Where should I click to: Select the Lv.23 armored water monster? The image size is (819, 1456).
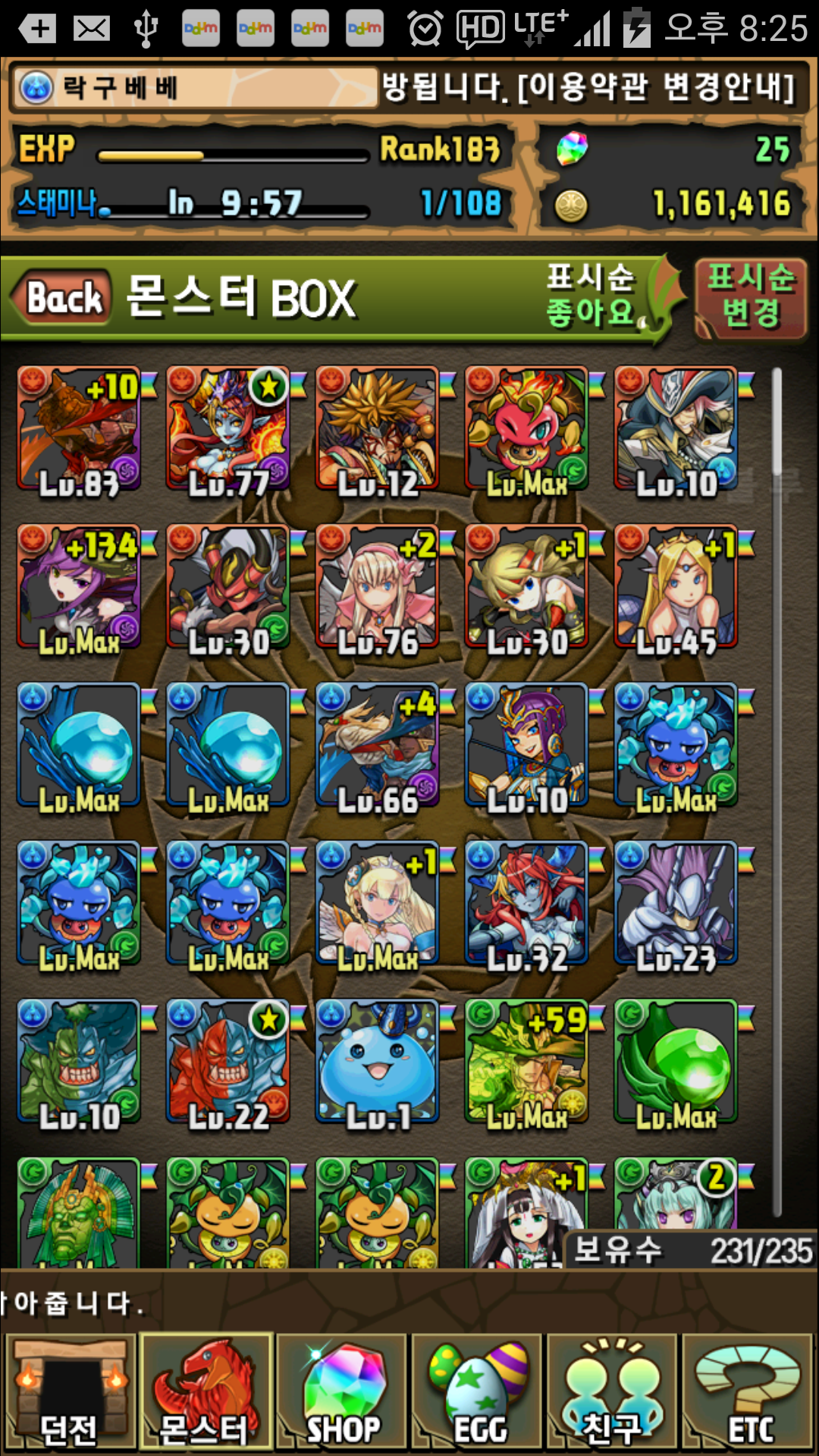tap(676, 904)
